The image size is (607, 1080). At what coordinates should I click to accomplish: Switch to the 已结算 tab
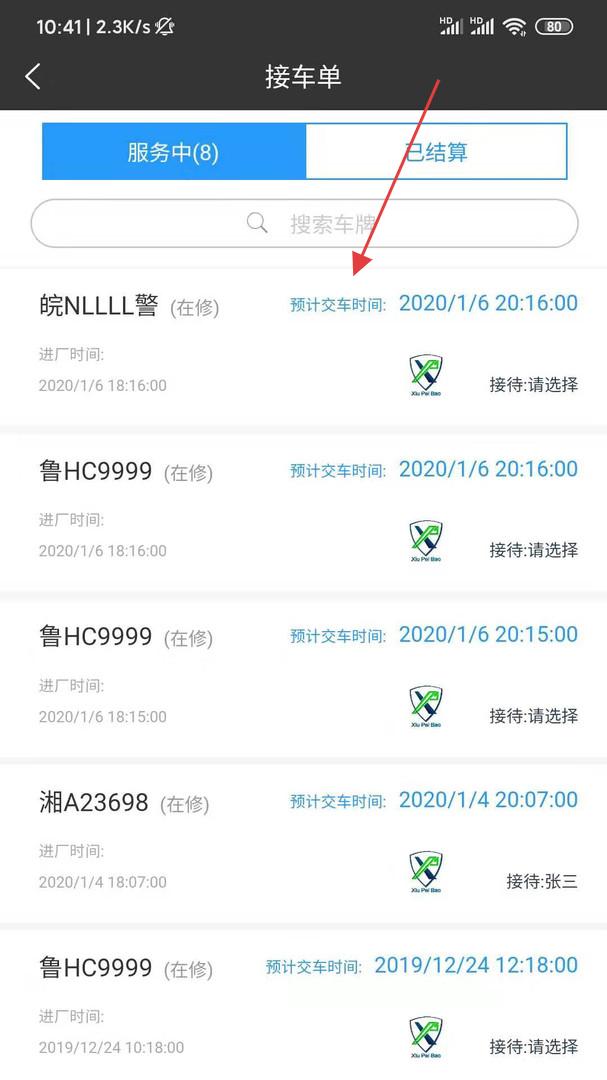click(x=436, y=152)
